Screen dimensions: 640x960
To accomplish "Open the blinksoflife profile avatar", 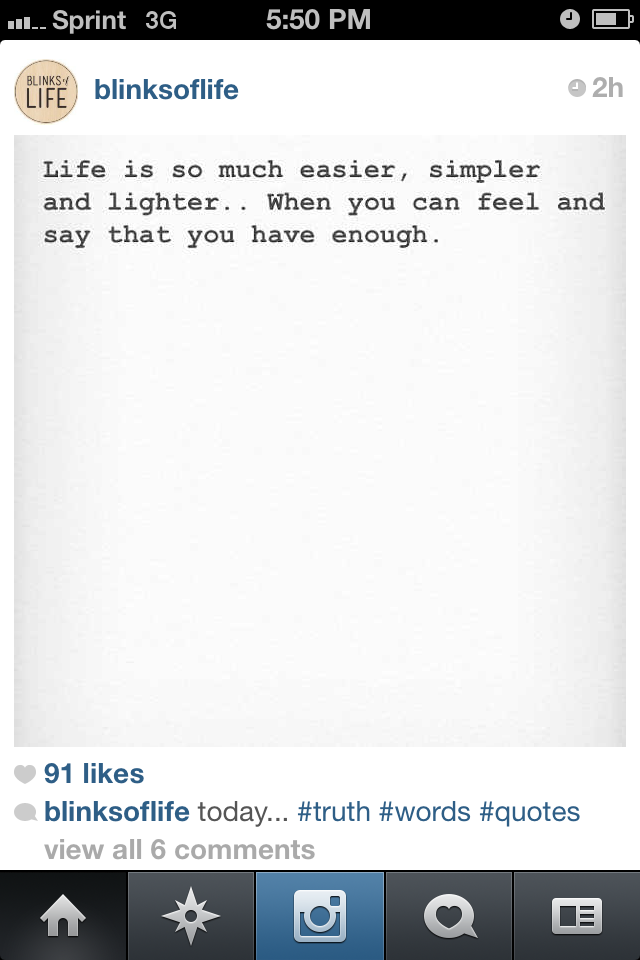I will click(46, 91).
